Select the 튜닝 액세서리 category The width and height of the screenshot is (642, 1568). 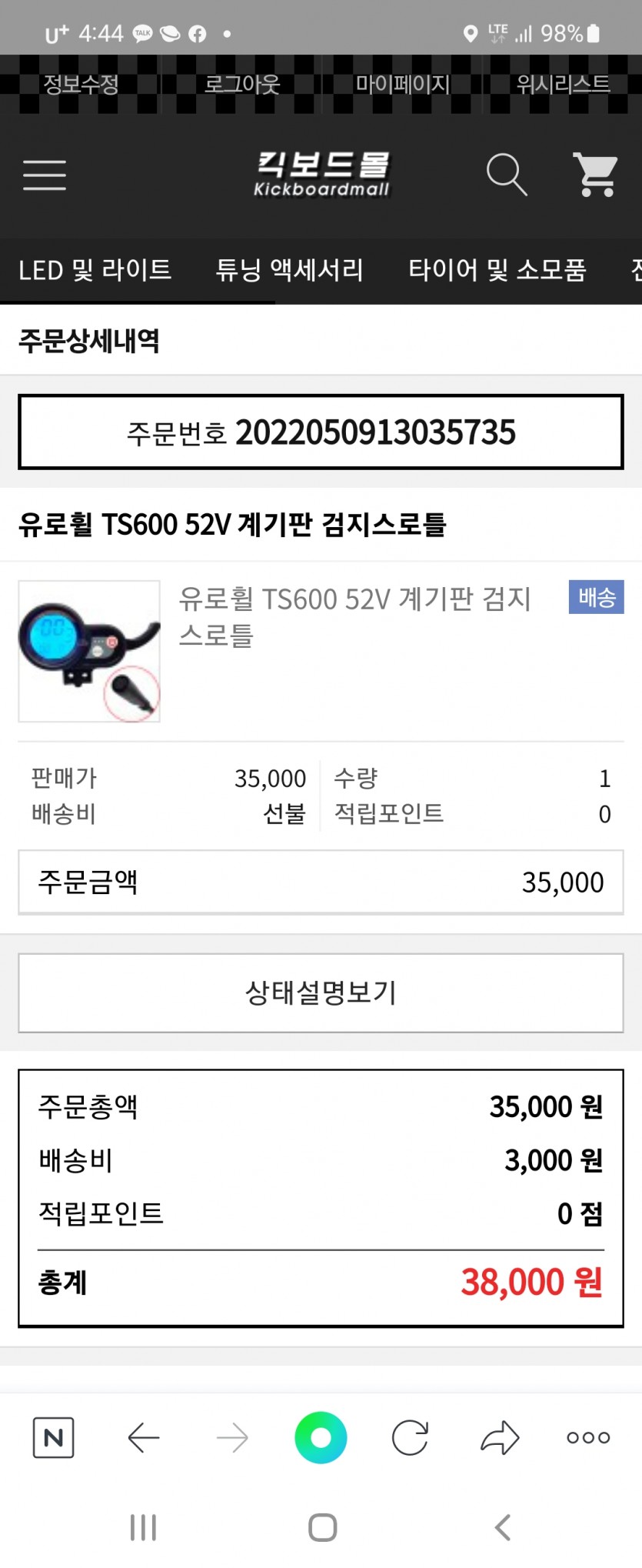[289, 270]
